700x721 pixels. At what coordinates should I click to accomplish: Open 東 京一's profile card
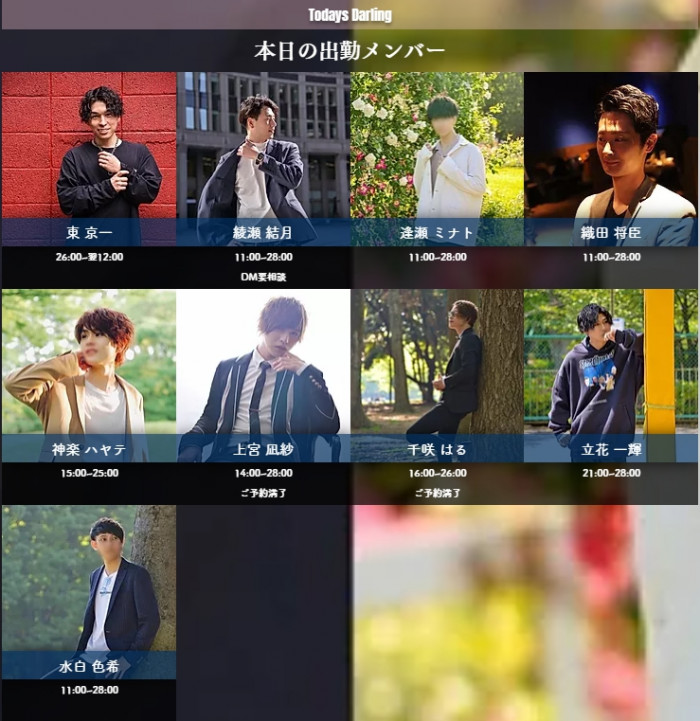click(89, 158)
